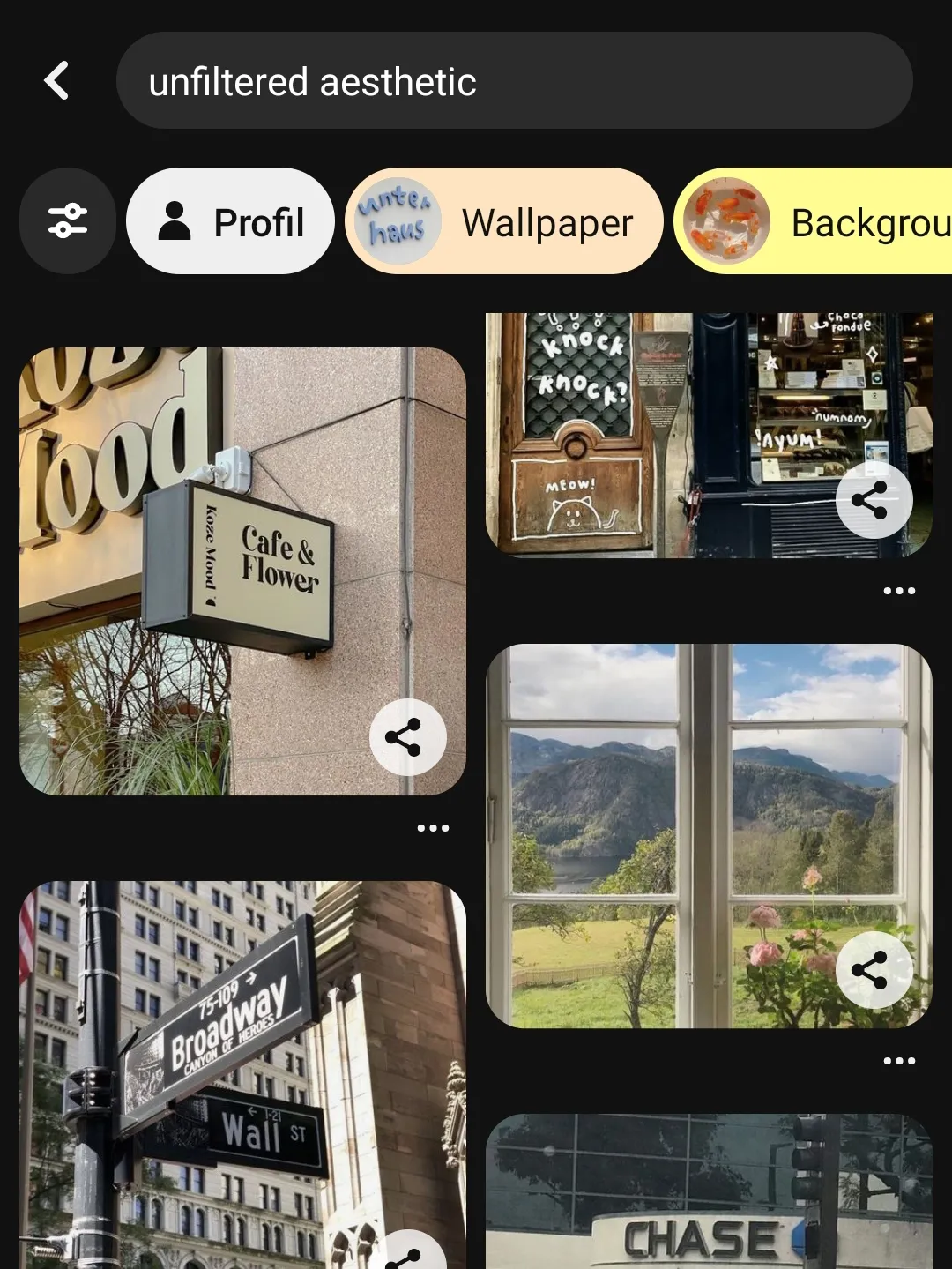Go back using the back arrow
The width and height of the screenshot is (952, 1269).
pyautogui.click(x=57, y=81)
